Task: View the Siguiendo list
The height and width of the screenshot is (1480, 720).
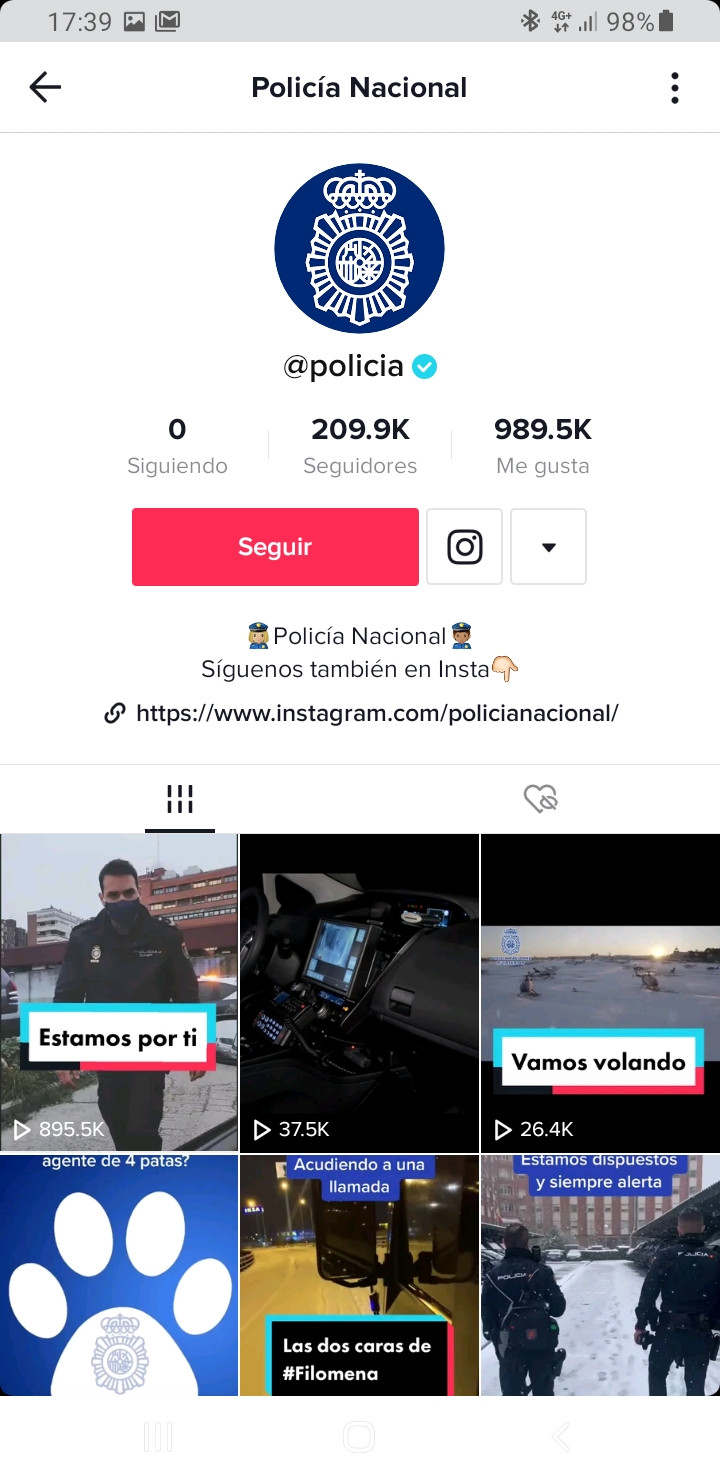Action: (x=177, y=446)
